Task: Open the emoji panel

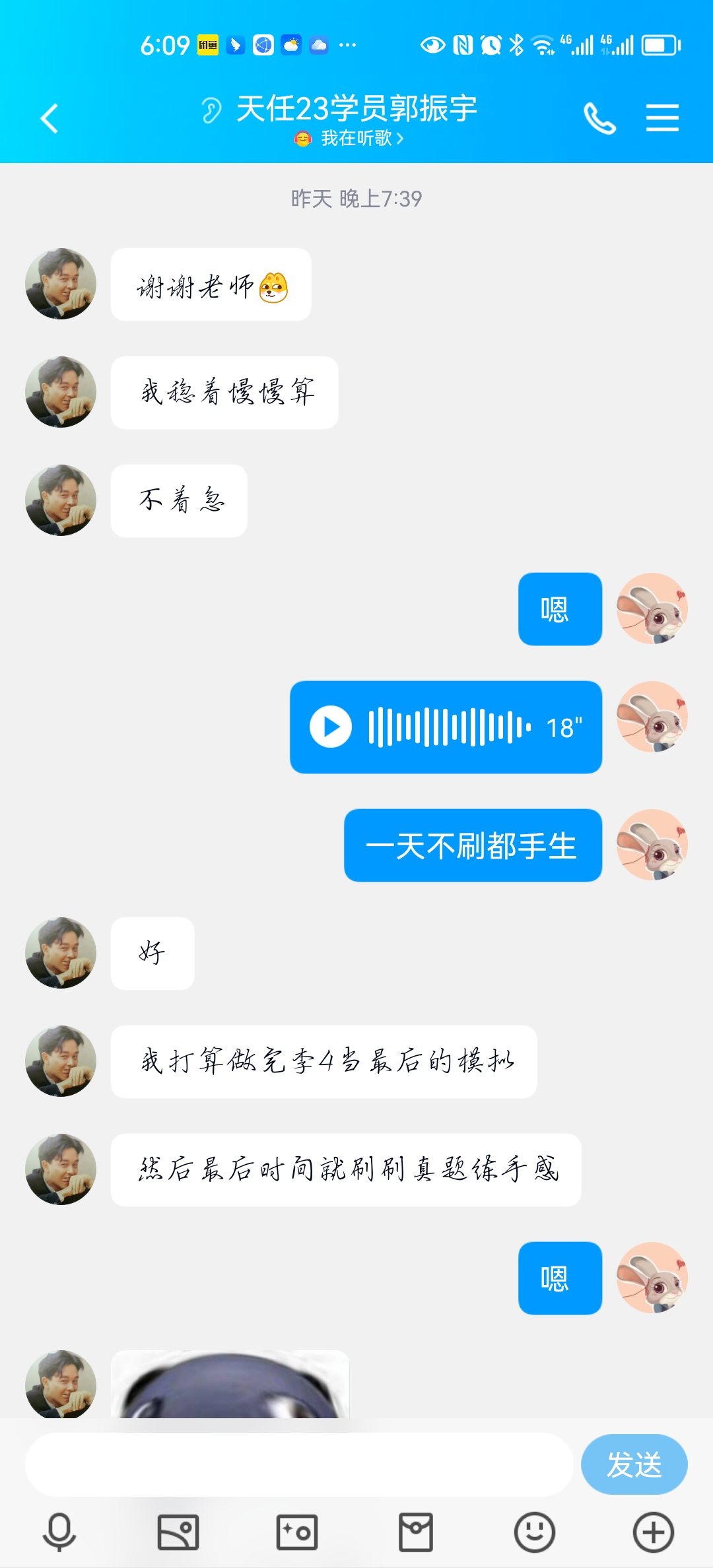Action: [535, 1532]
